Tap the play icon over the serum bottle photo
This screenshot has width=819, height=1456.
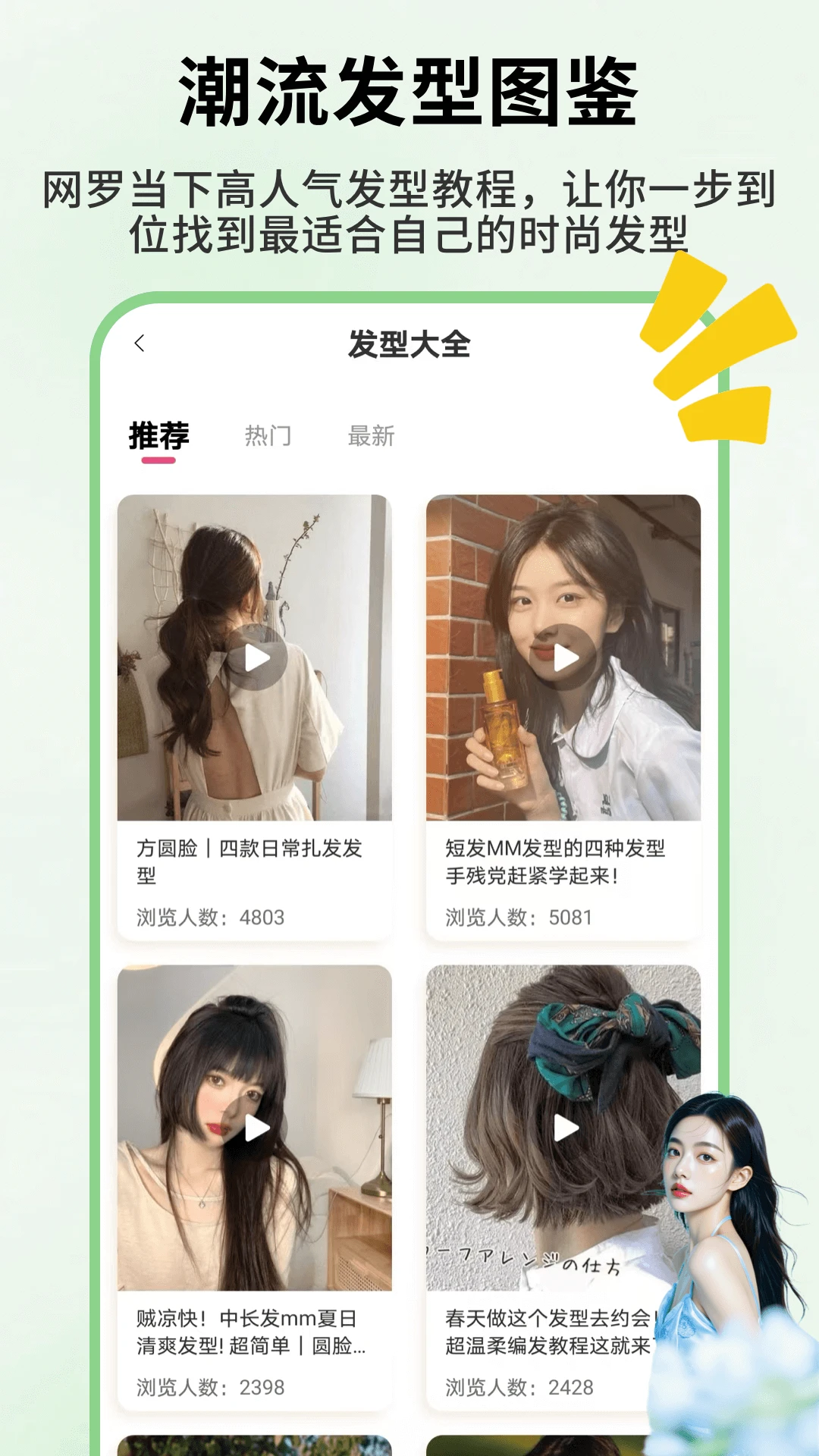point(565,654)
